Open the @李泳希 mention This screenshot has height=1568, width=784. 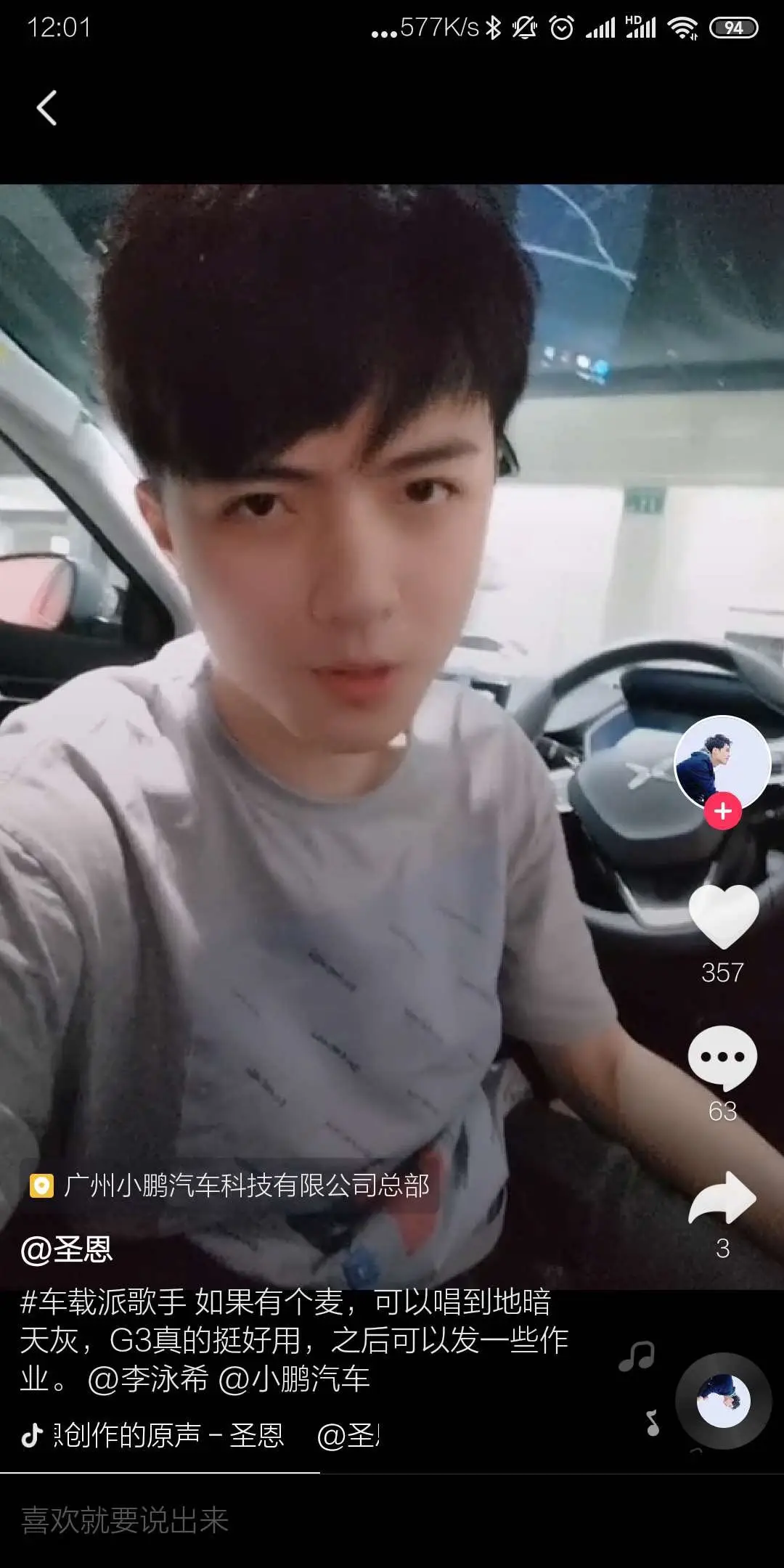pos(147,1379)
